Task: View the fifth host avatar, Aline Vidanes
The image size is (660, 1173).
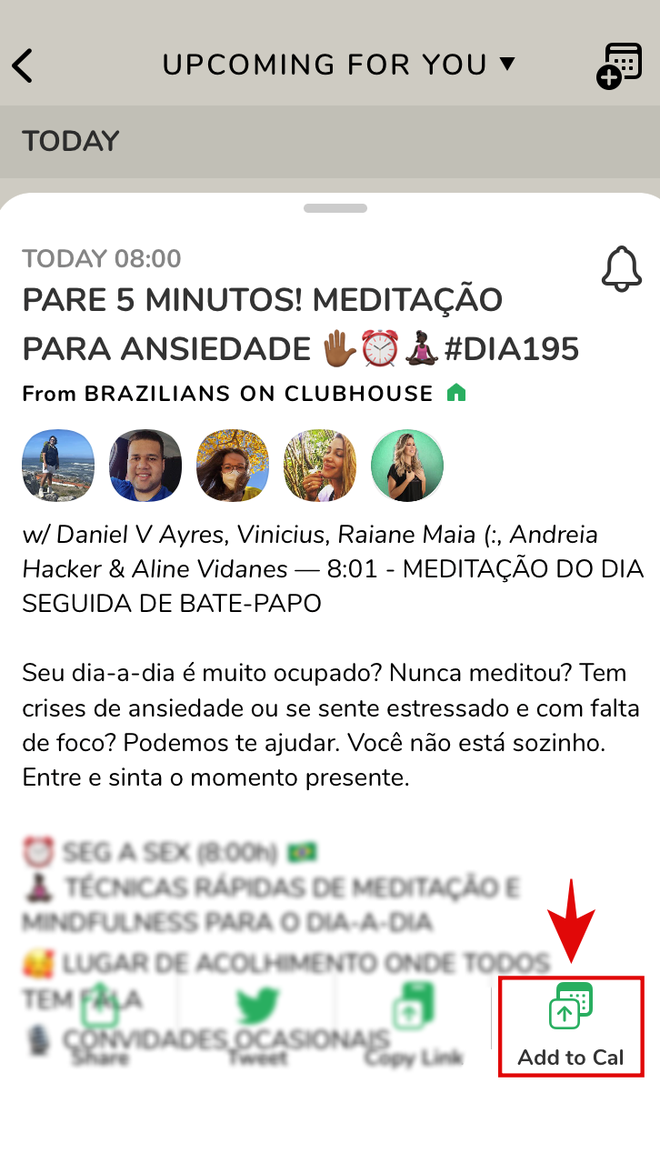Action: point(407,465)
